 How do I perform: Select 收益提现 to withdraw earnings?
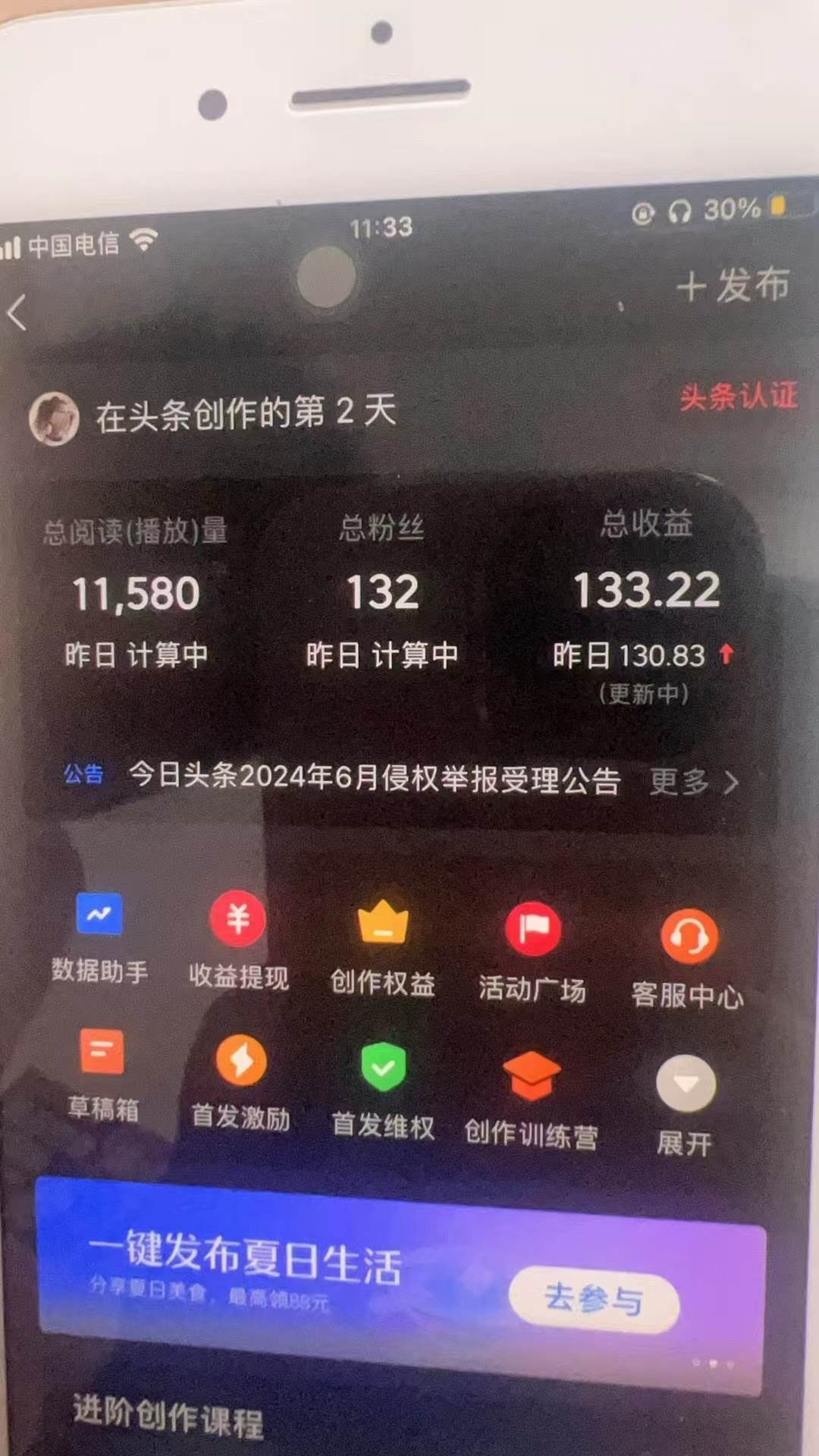pos(238,940)
